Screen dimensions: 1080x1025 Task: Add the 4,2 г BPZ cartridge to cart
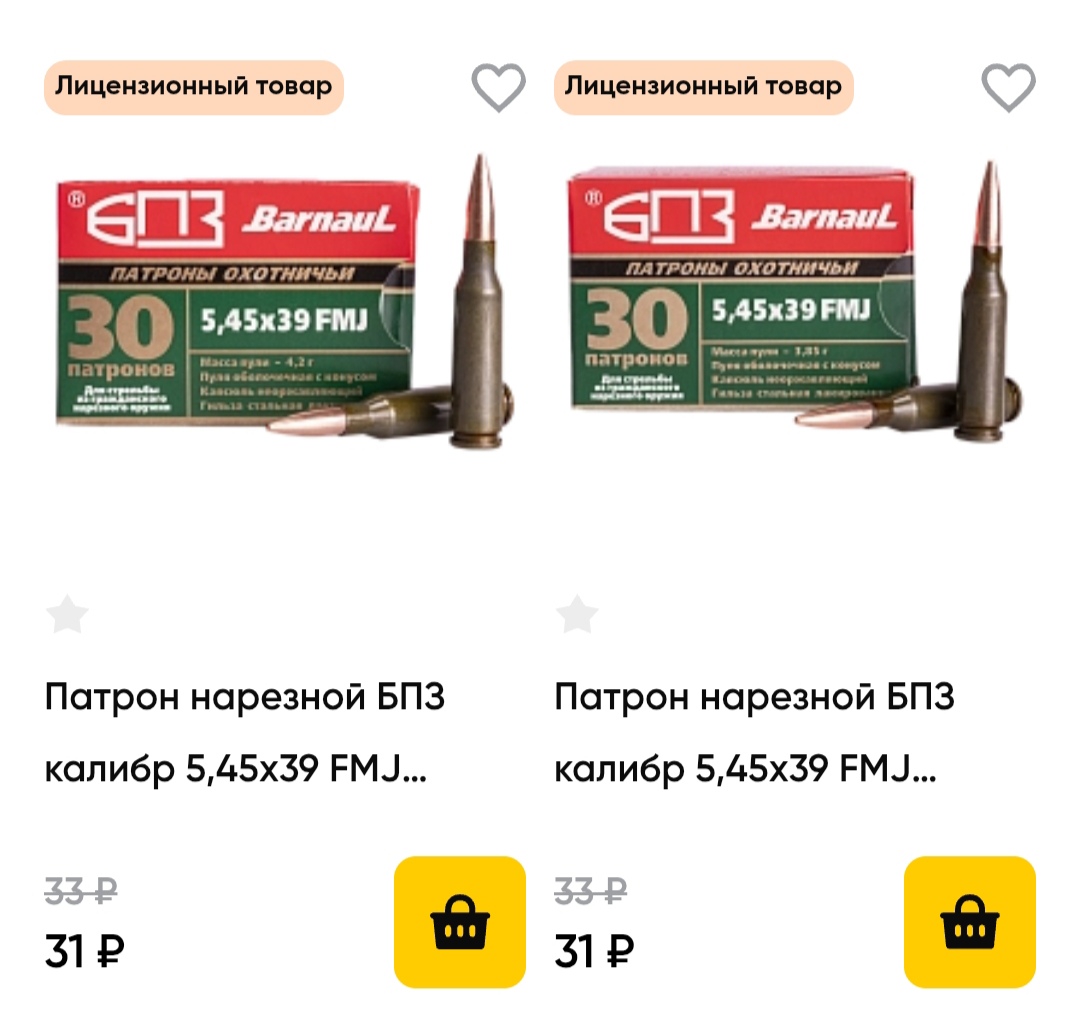pos(459,922)
